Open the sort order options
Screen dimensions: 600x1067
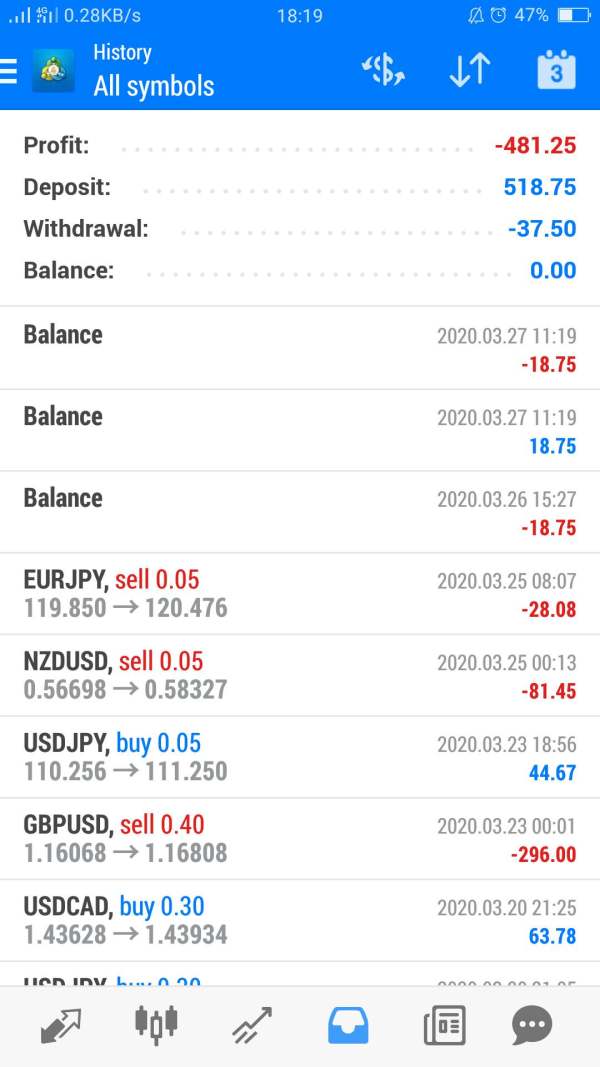click(x=469, y=71)
